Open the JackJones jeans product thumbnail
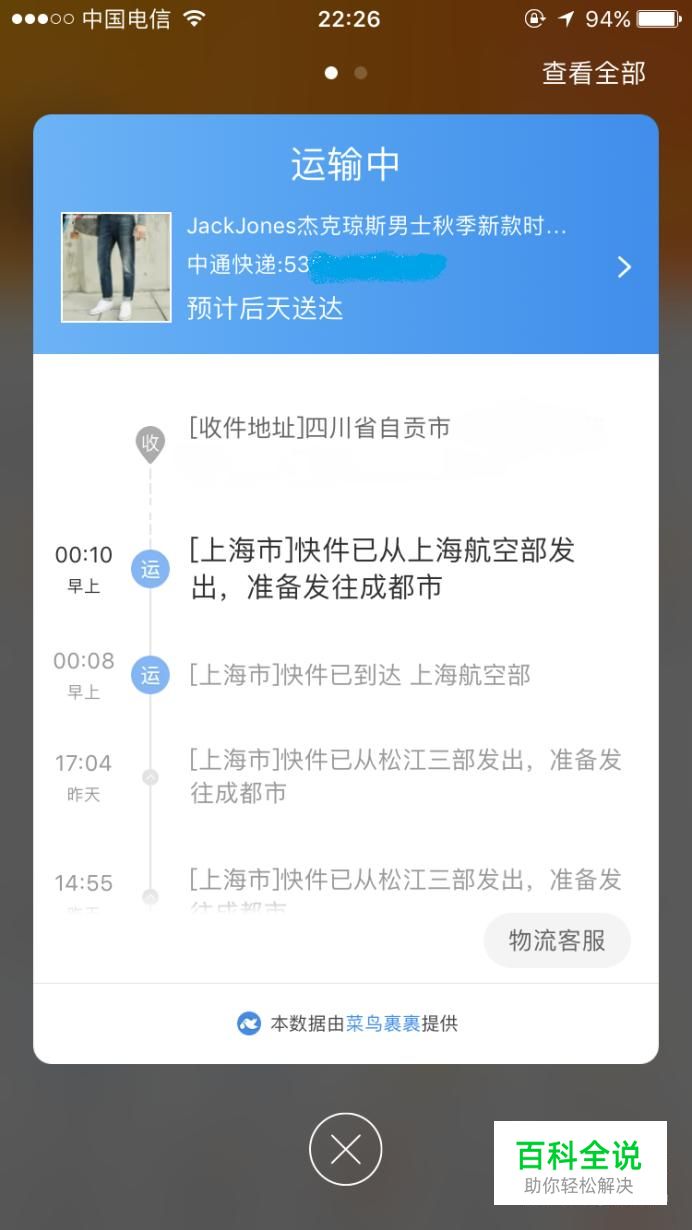This screenshot has width=692, height=1230. pos(116,267)
